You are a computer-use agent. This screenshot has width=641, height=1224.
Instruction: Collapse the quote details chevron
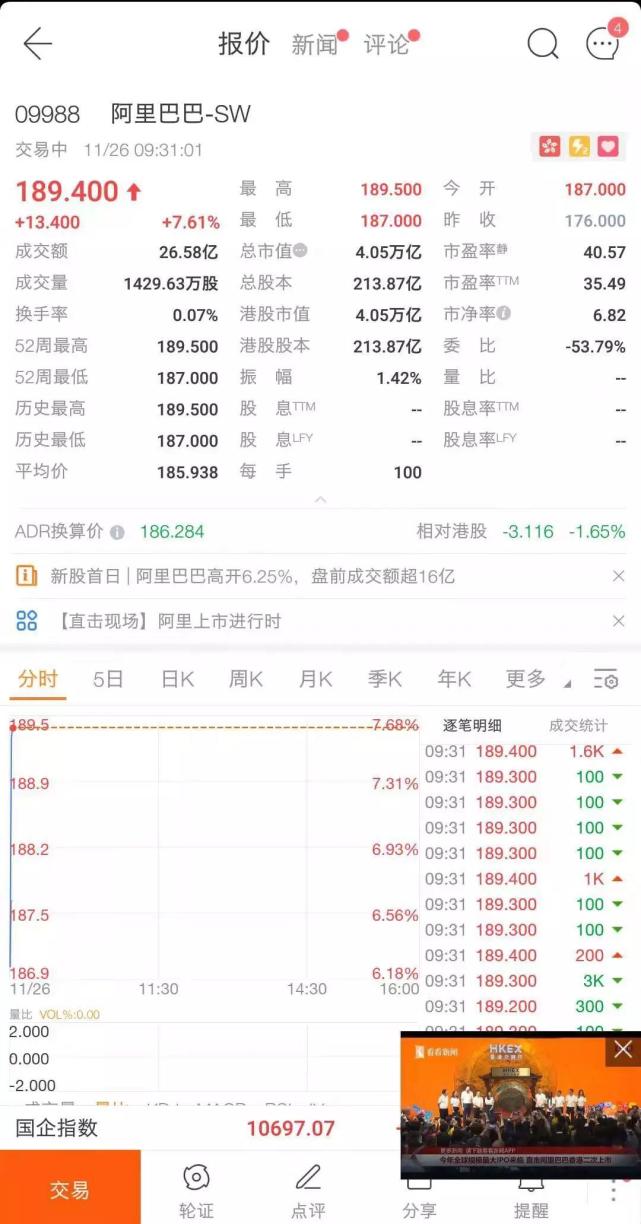pos(320,498)
